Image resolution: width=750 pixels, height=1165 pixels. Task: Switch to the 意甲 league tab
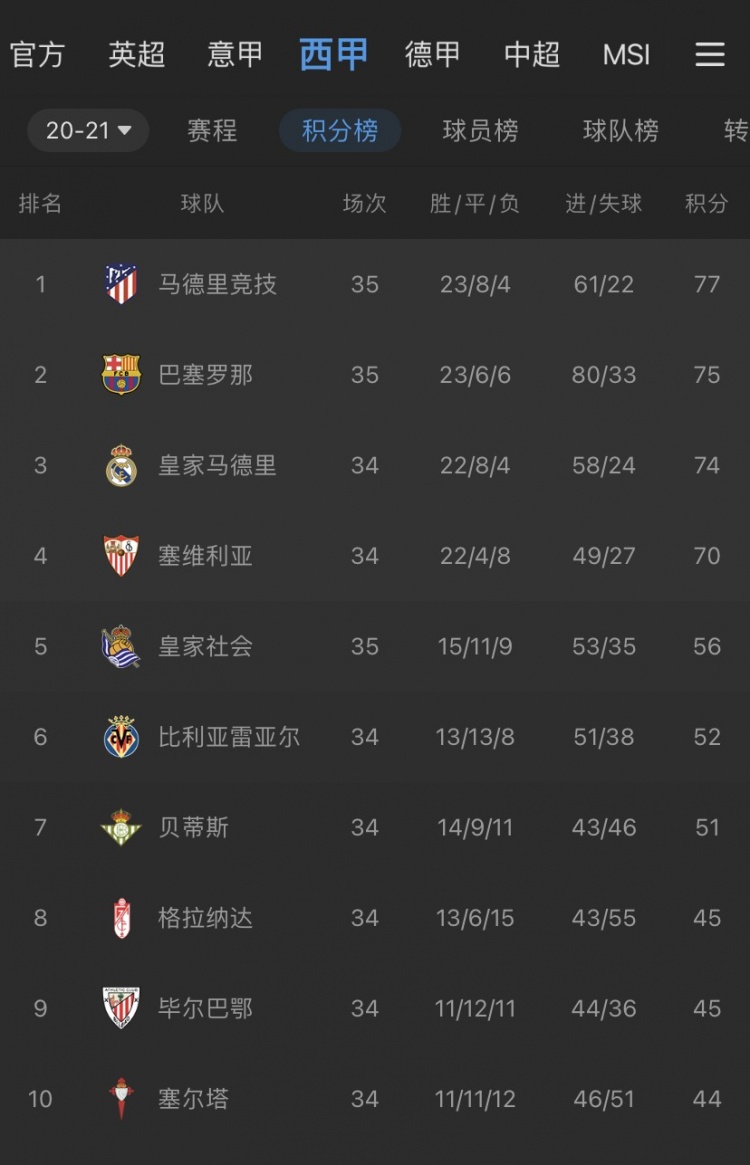click(235, 54)
